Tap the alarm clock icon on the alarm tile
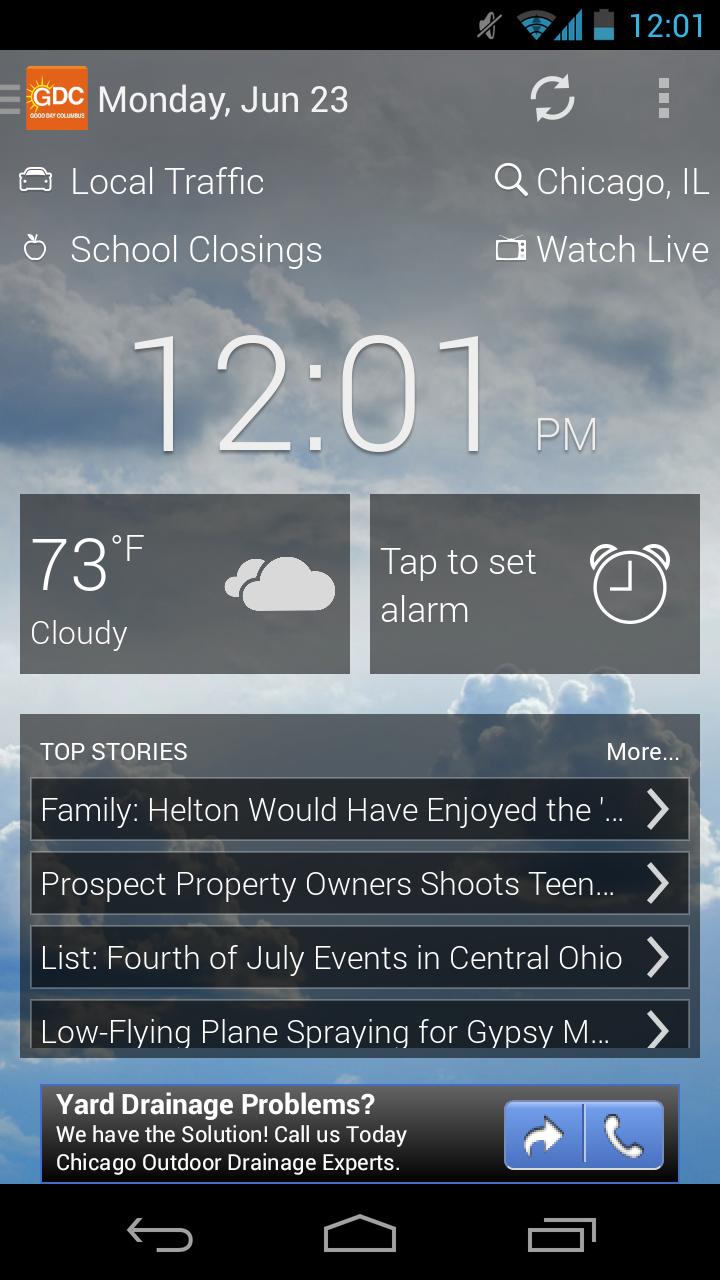 pyautogui.click(x=629, y=583)
